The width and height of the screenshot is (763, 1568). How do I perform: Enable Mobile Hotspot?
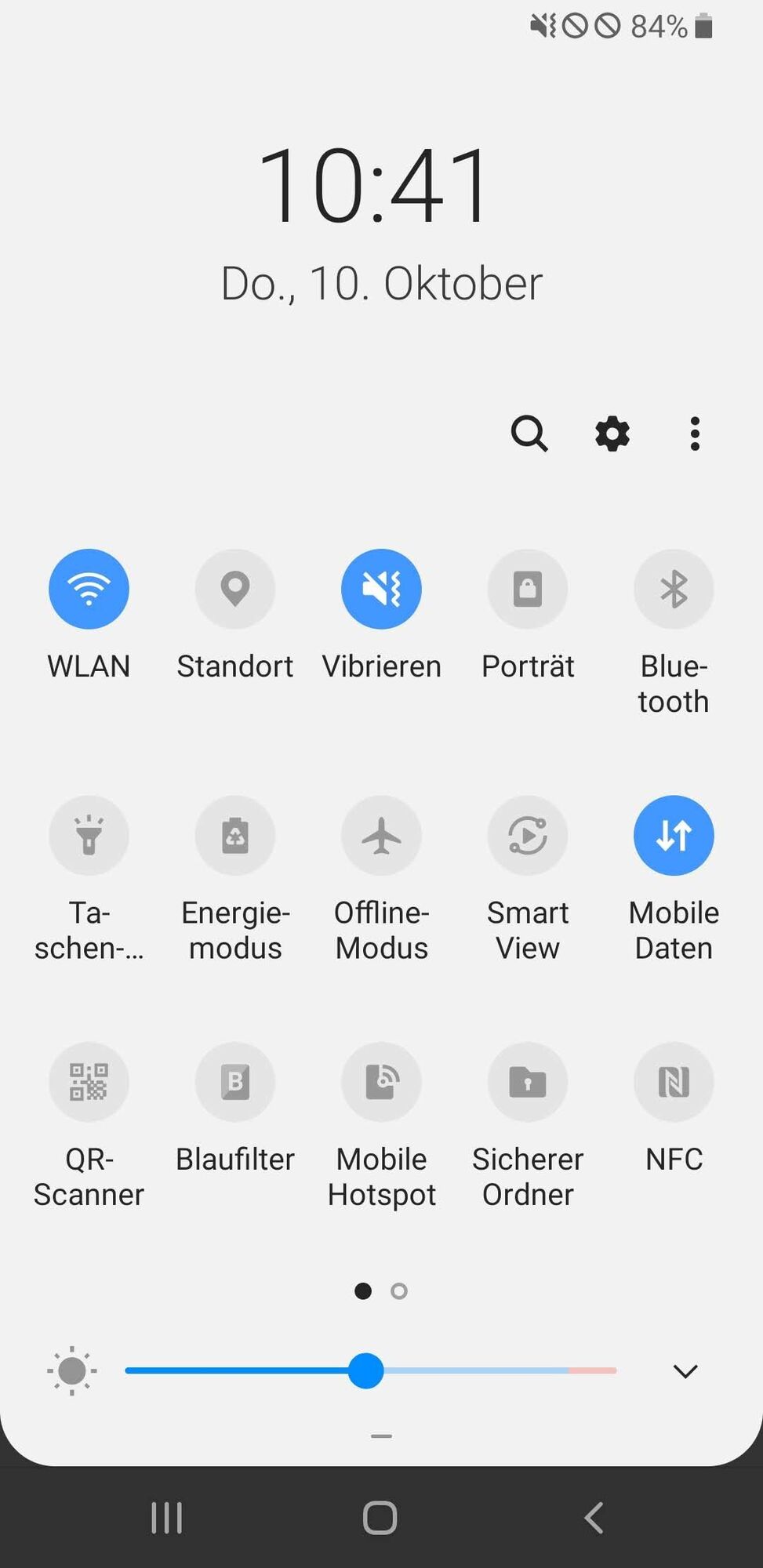(x=381, y=1082)
